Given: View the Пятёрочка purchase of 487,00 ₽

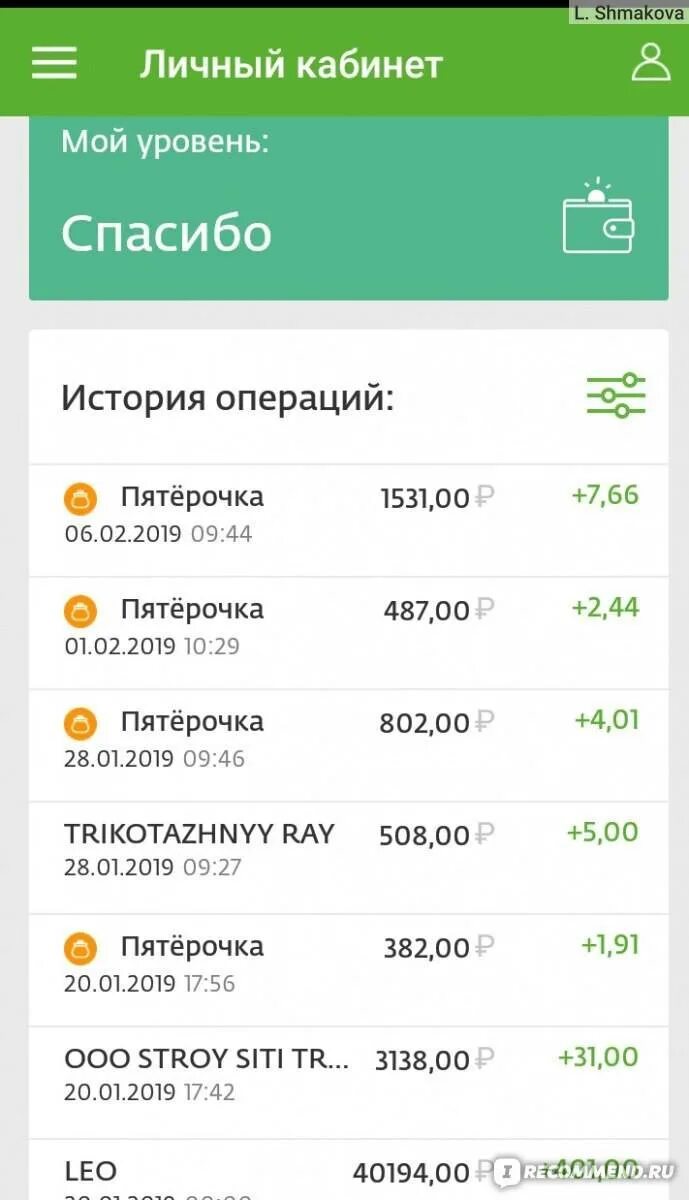Looking at the screenshot, I should pos(348,627).
